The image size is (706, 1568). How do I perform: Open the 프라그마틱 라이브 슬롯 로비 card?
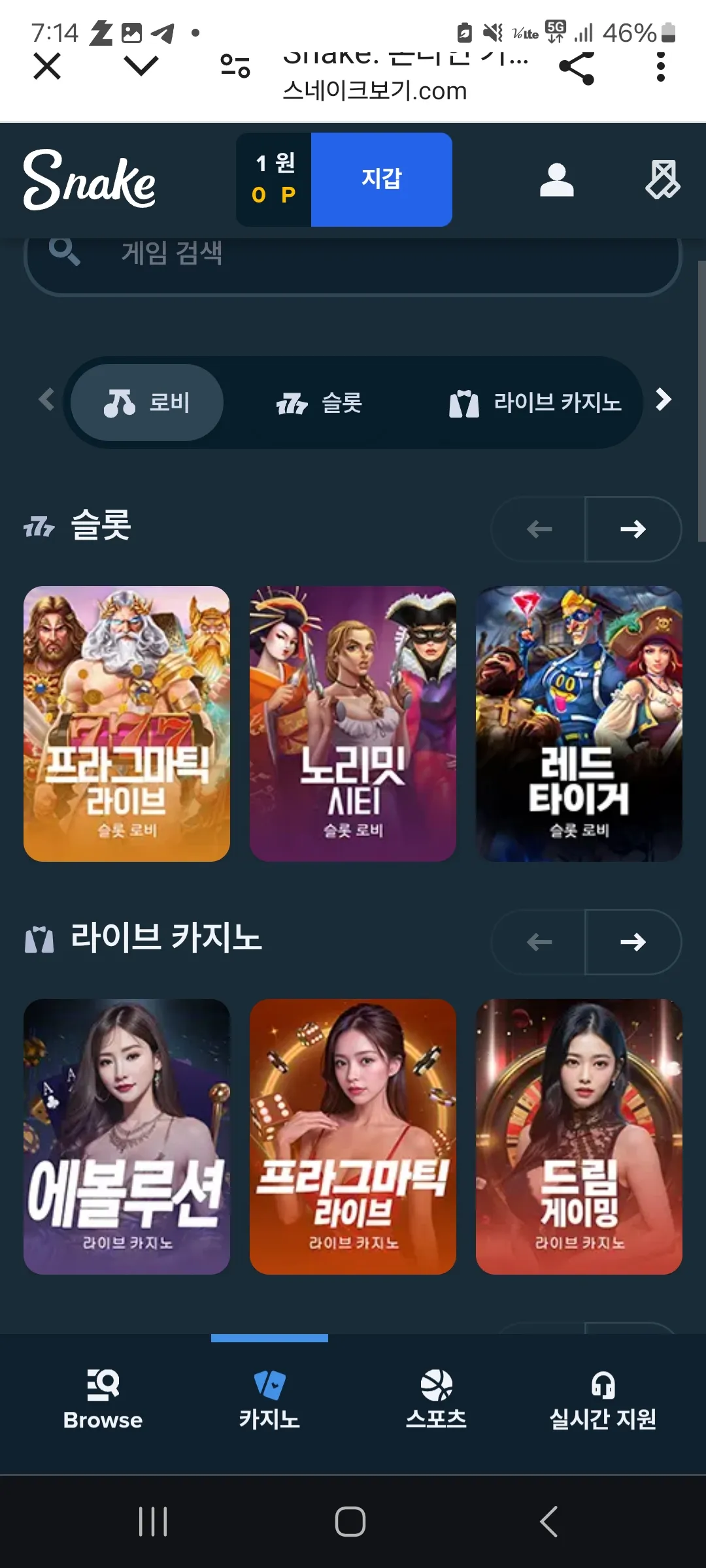(127, 723)
